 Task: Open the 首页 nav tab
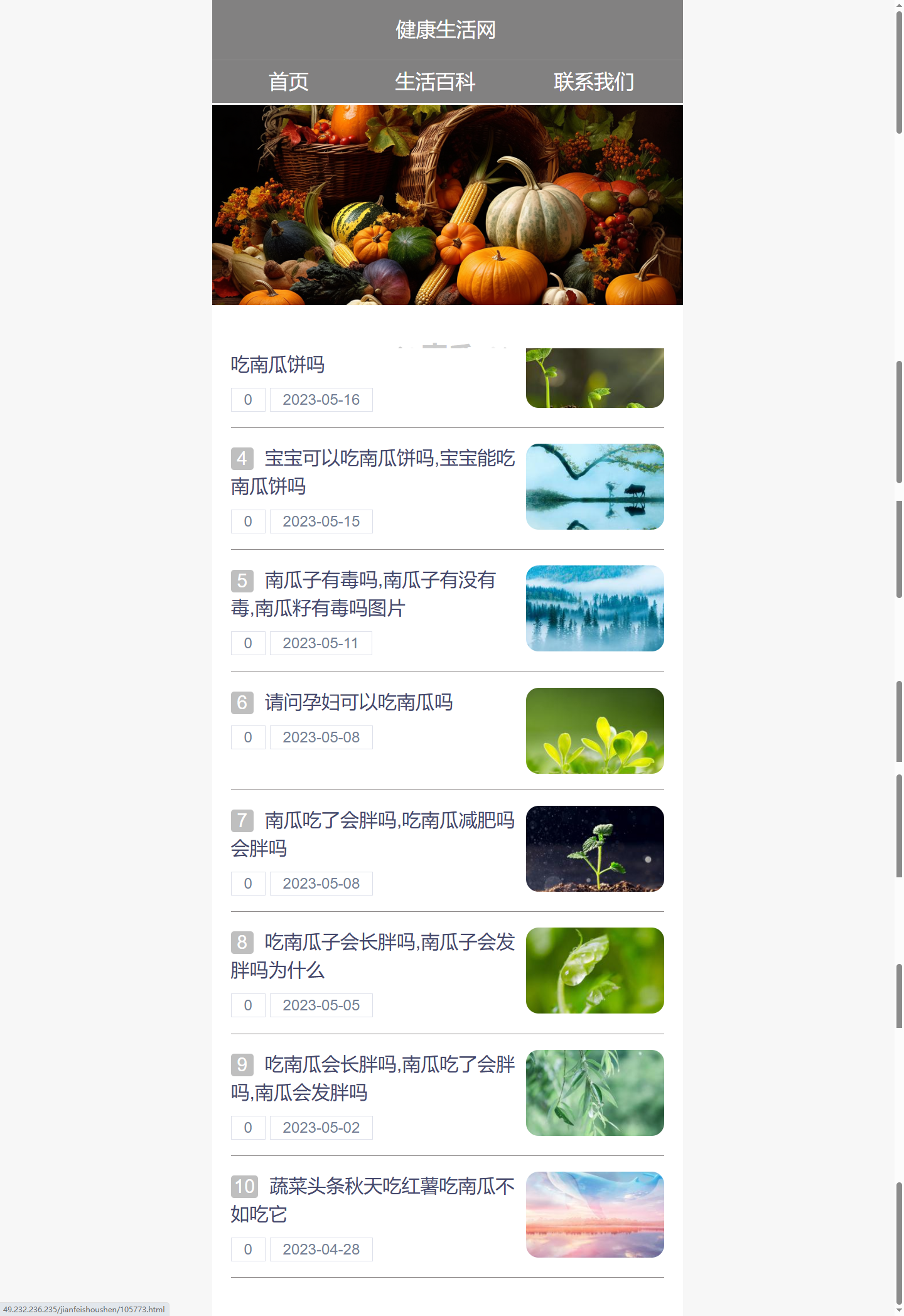[x=289, y=82]
